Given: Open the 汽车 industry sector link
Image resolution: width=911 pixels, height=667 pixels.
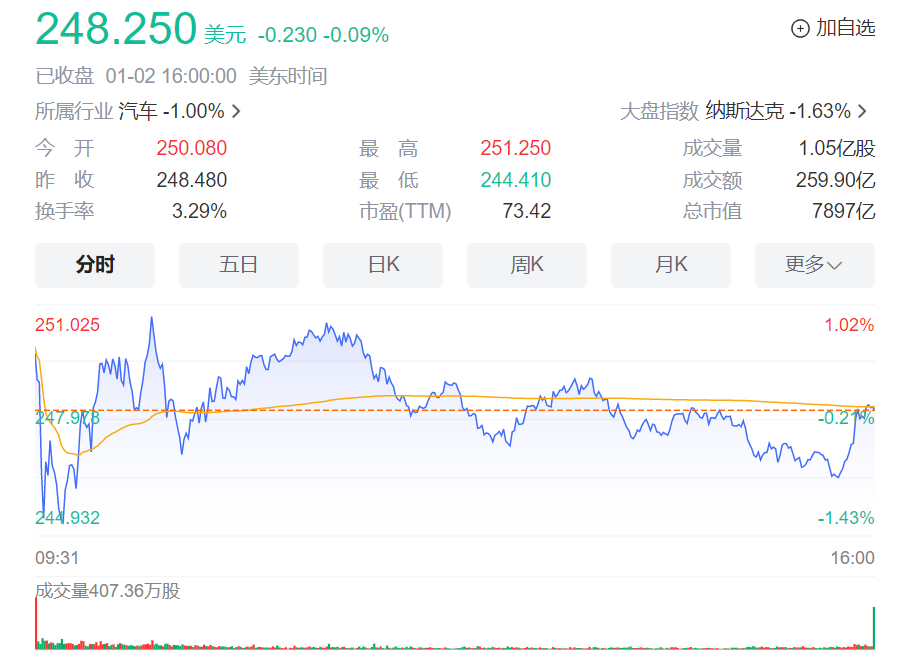Looking at the screenshot, I should (x=178, y=111).
